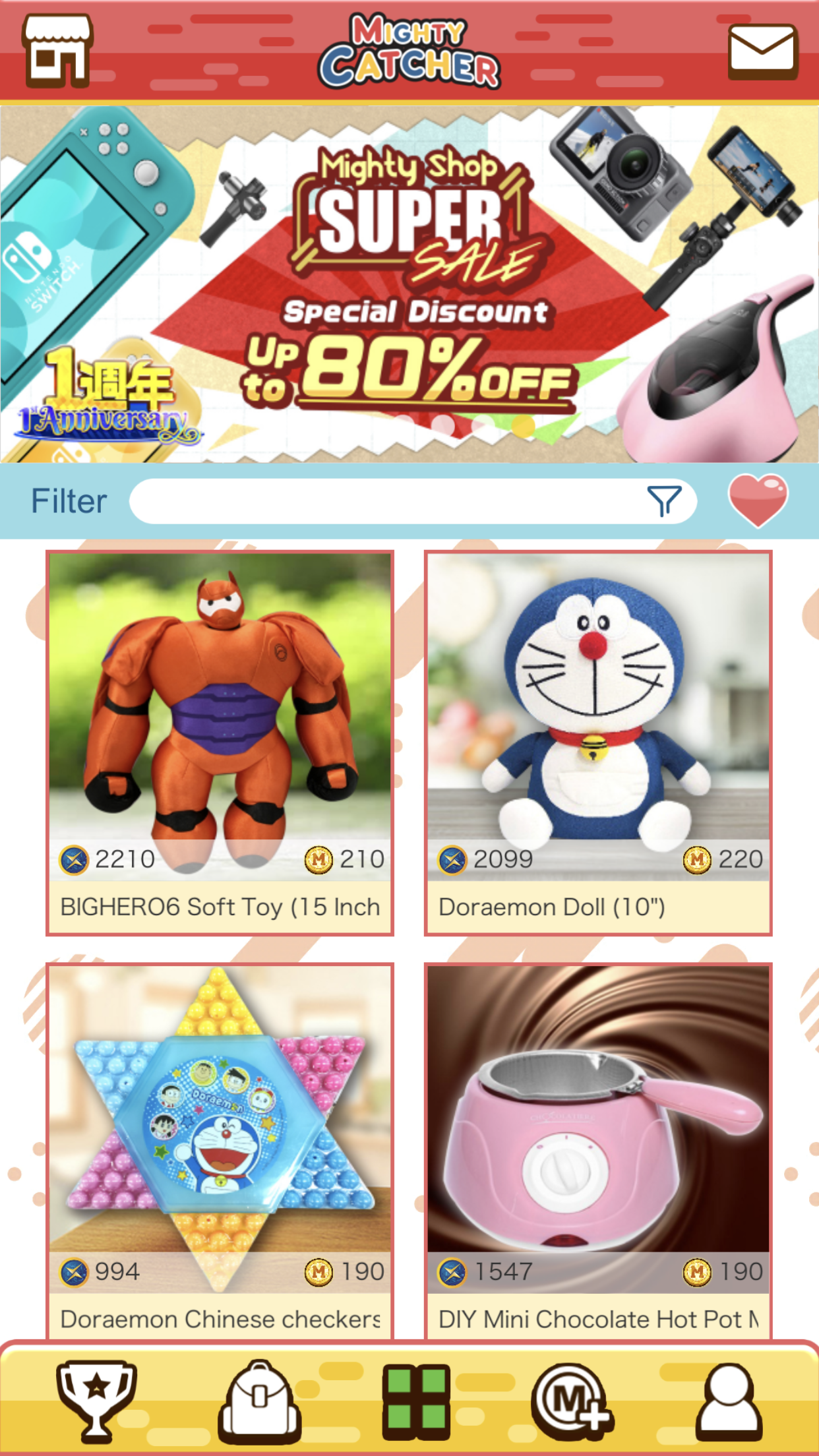
Task: Go to the green grid tab
Action: (415, 1401)
